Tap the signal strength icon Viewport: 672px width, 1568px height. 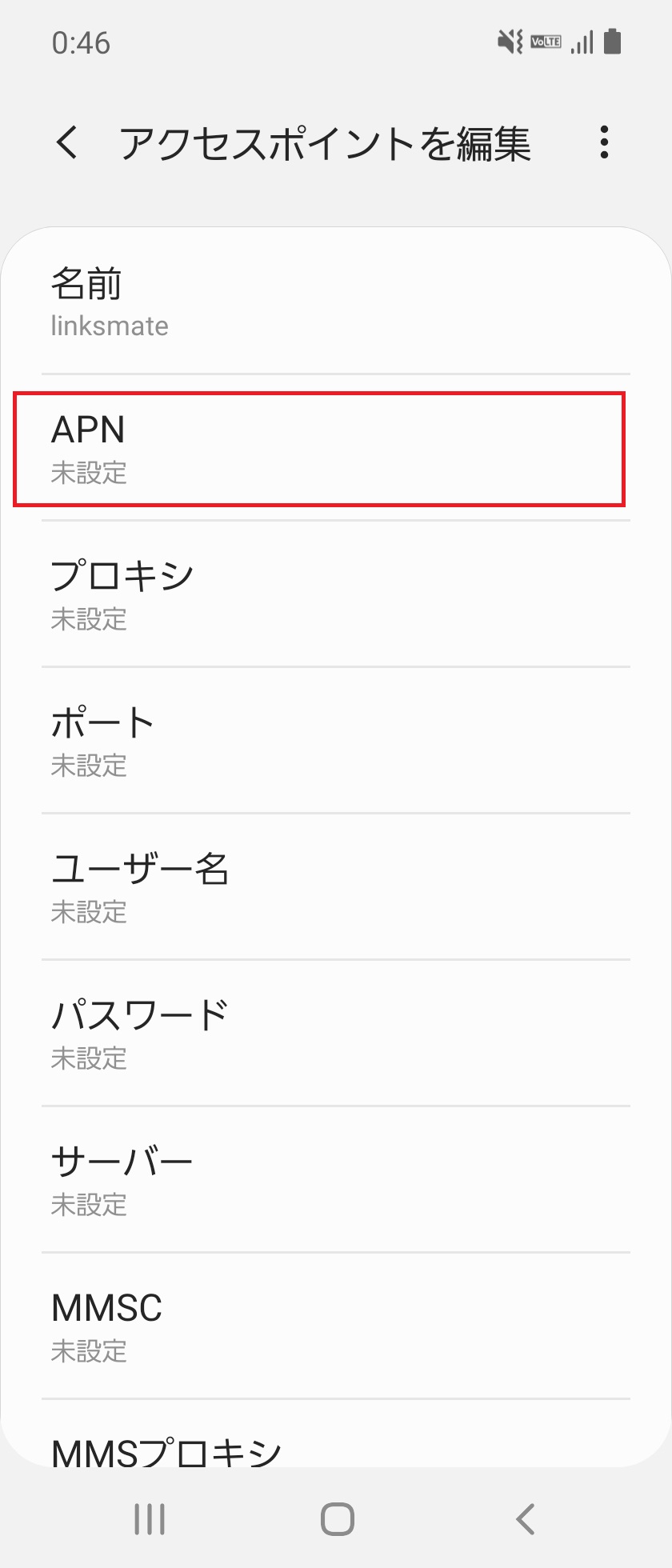(582, 42)
